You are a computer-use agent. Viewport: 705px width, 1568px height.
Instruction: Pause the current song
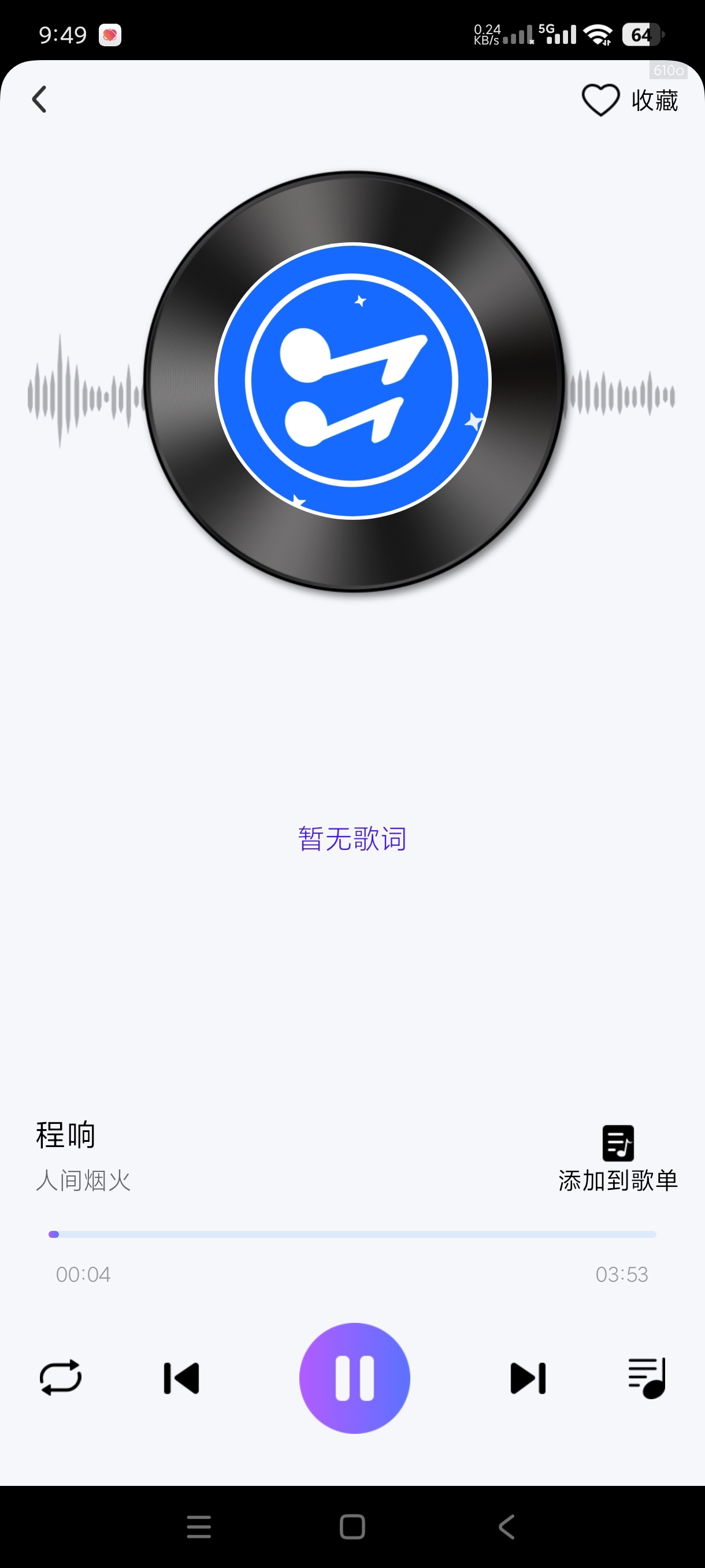coord(355,1378)
